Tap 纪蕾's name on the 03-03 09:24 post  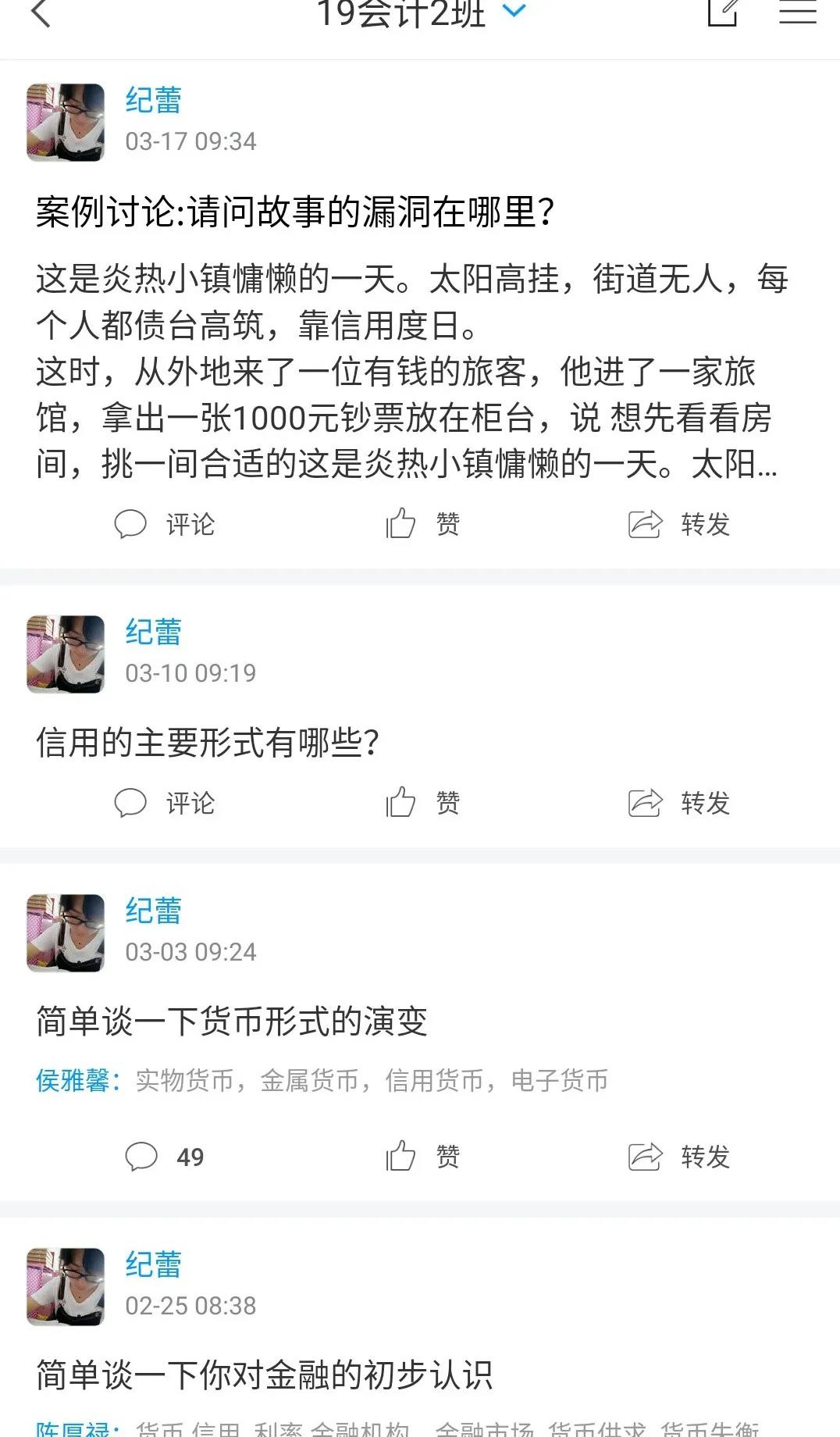point(154,911)
